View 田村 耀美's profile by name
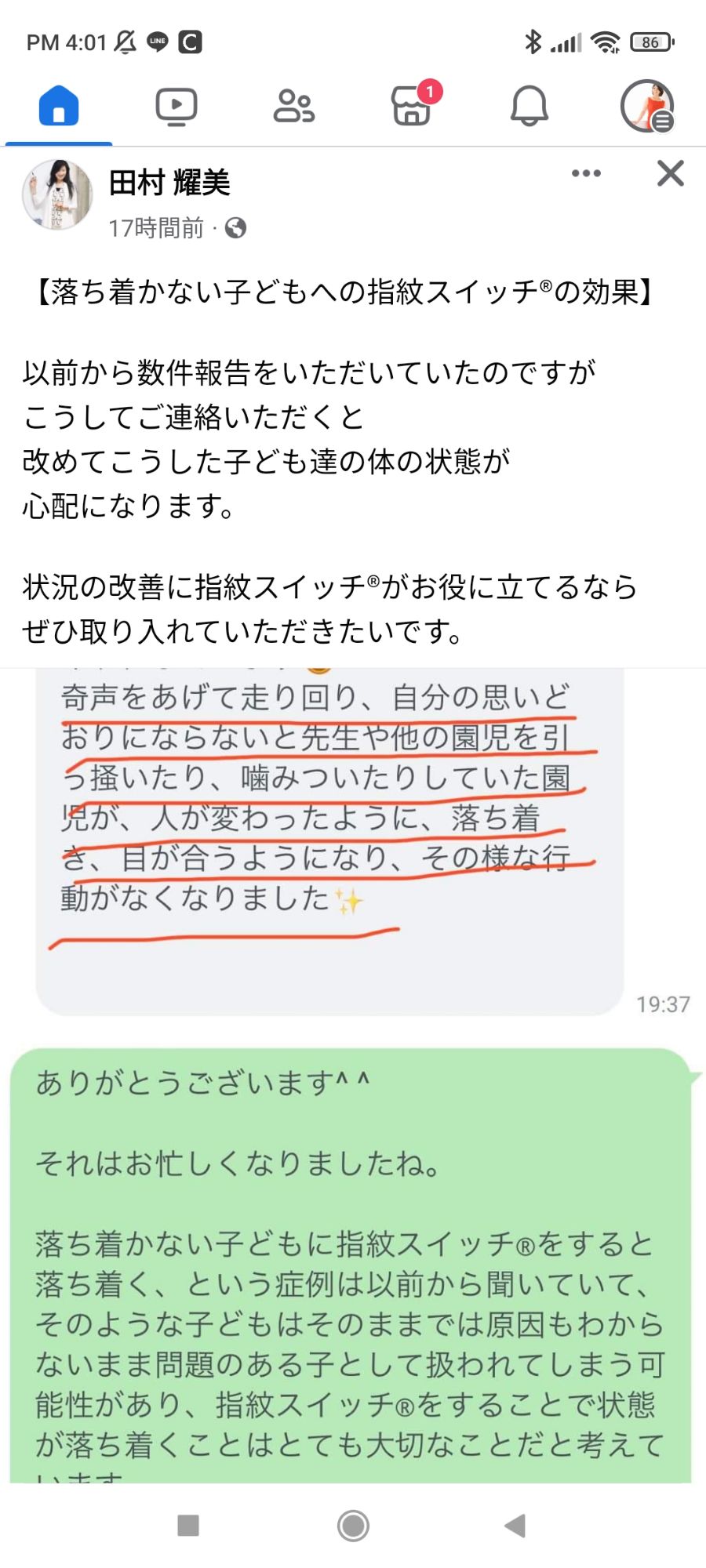The image size is (706, 1568). (x=169, y=183)
